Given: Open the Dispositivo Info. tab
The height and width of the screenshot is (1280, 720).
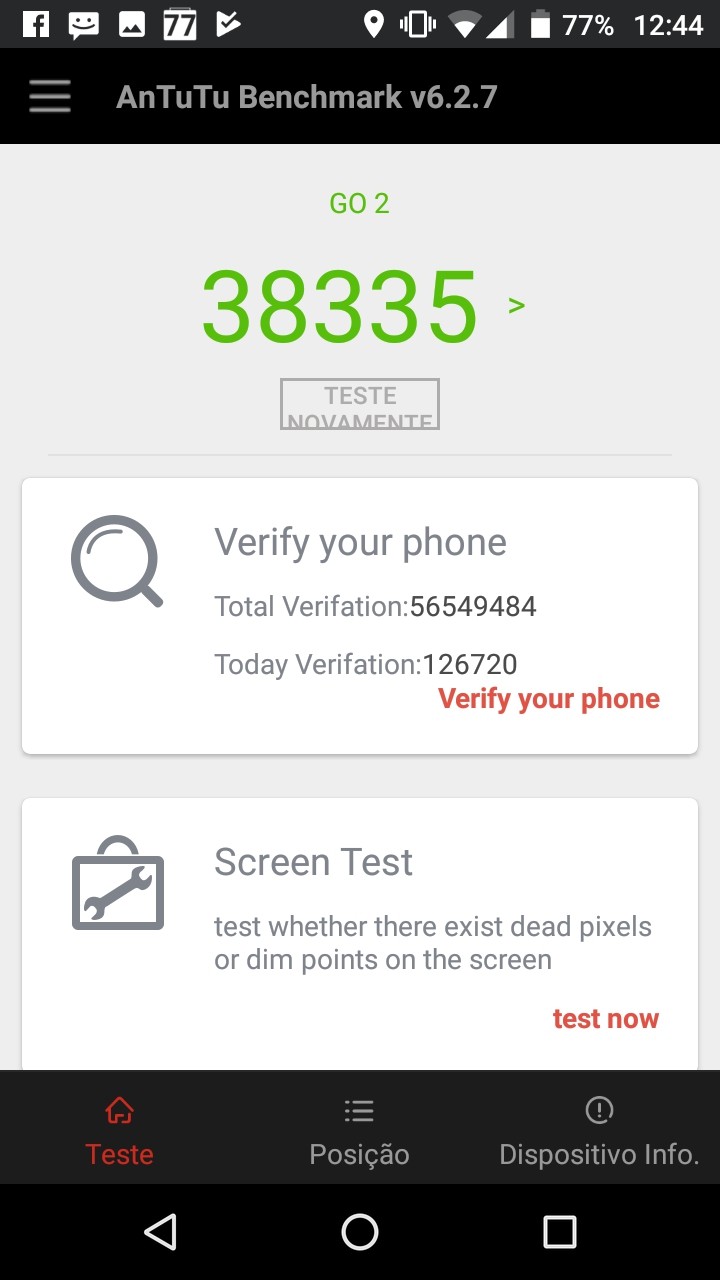Looking at the screenshot, I should click(x=599, y=1130).
